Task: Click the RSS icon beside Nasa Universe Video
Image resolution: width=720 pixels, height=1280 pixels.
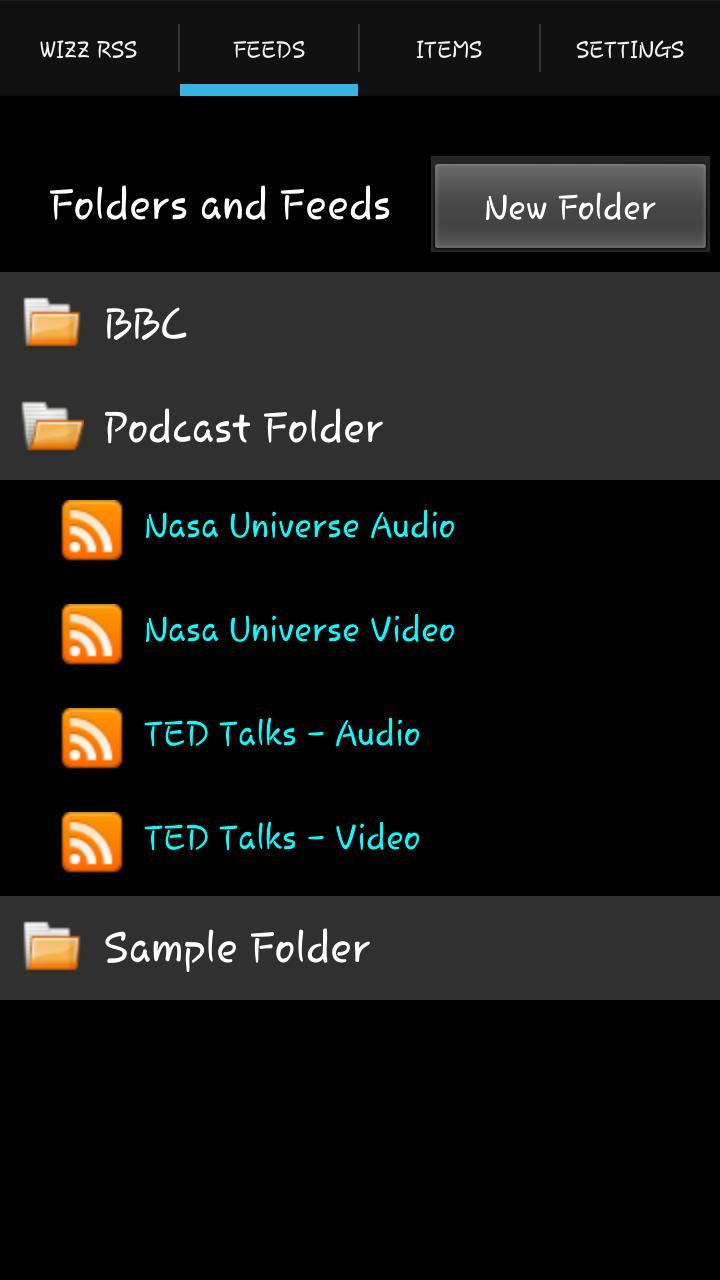Action: pos(91,633)
